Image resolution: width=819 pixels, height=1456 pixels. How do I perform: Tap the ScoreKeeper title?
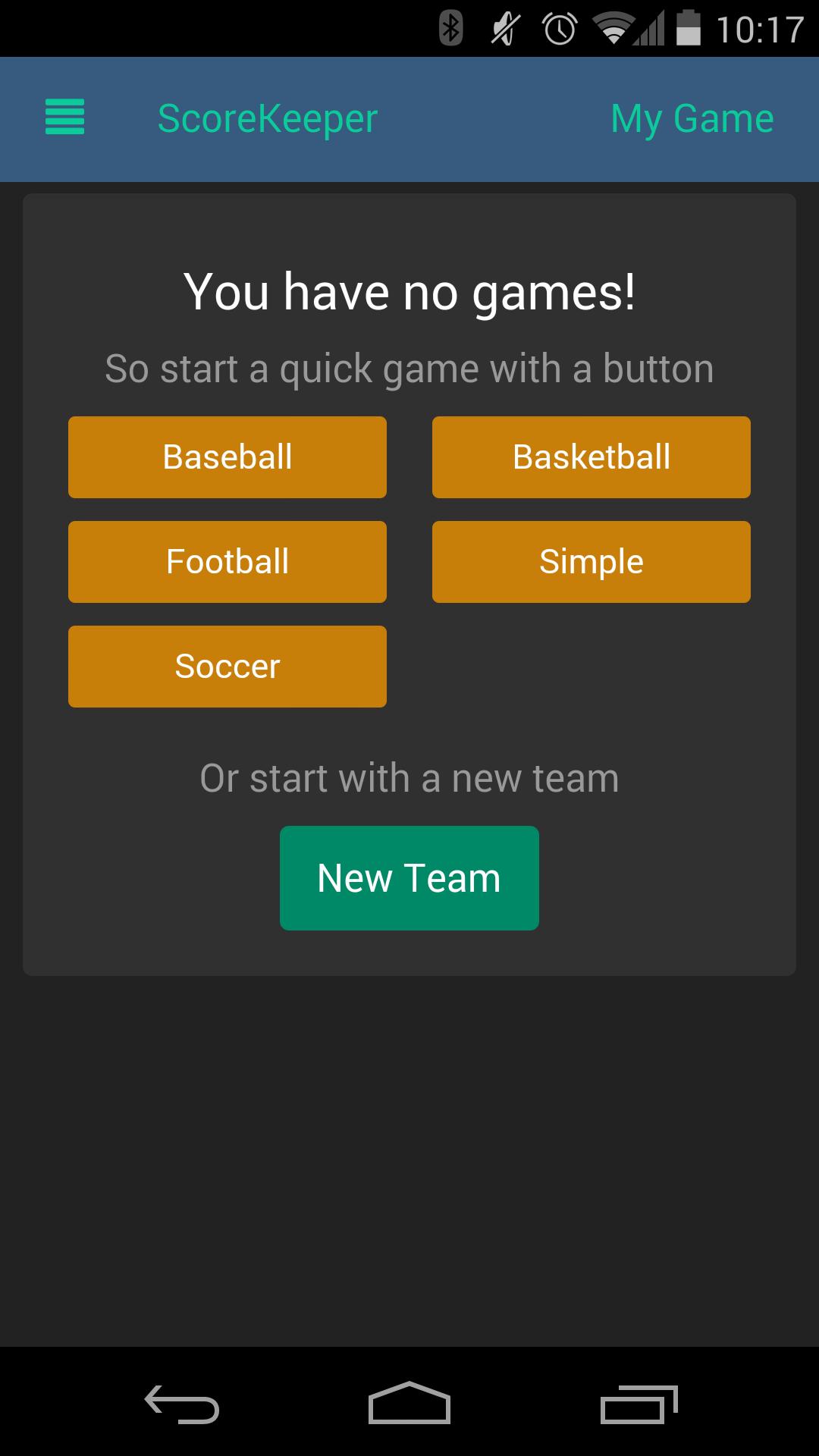[267, 118]
